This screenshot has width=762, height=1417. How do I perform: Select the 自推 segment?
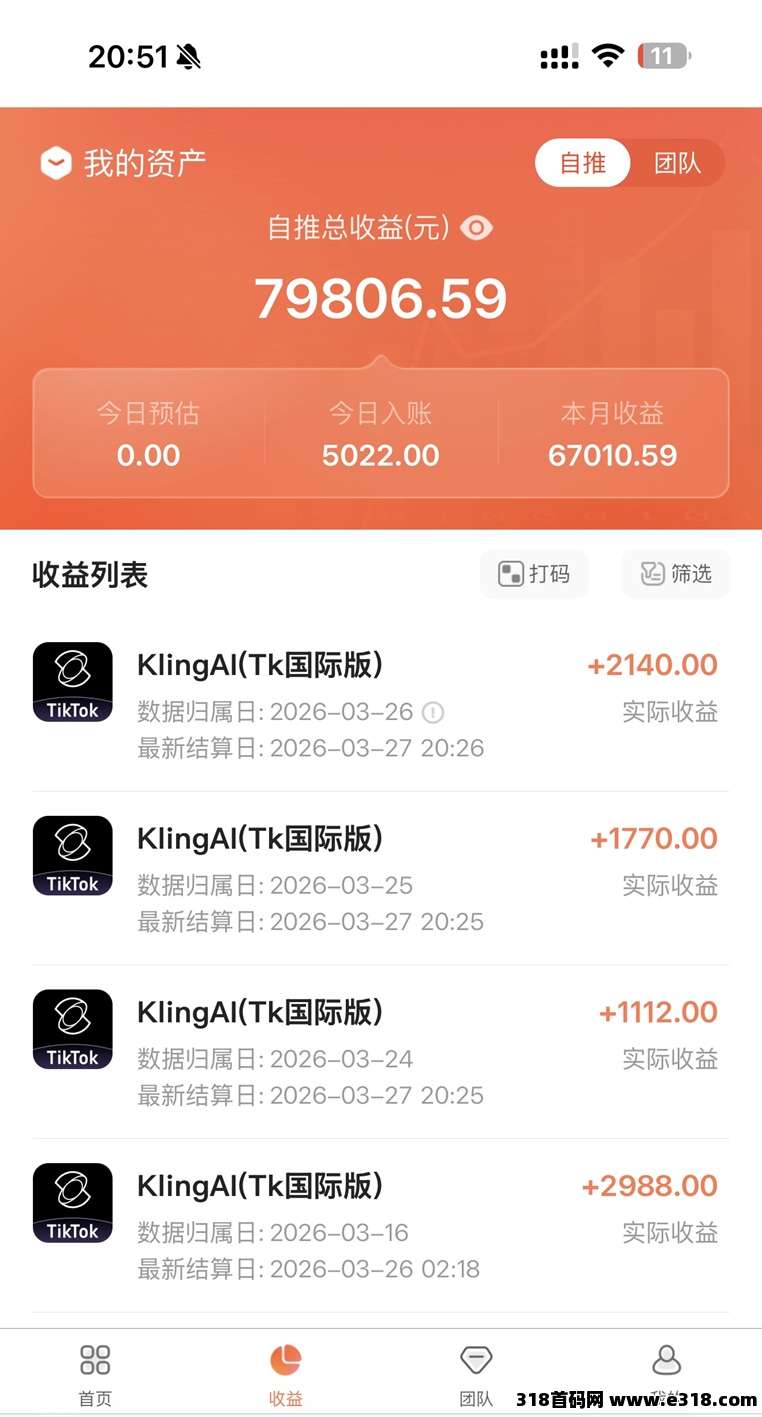click(583, 163)
